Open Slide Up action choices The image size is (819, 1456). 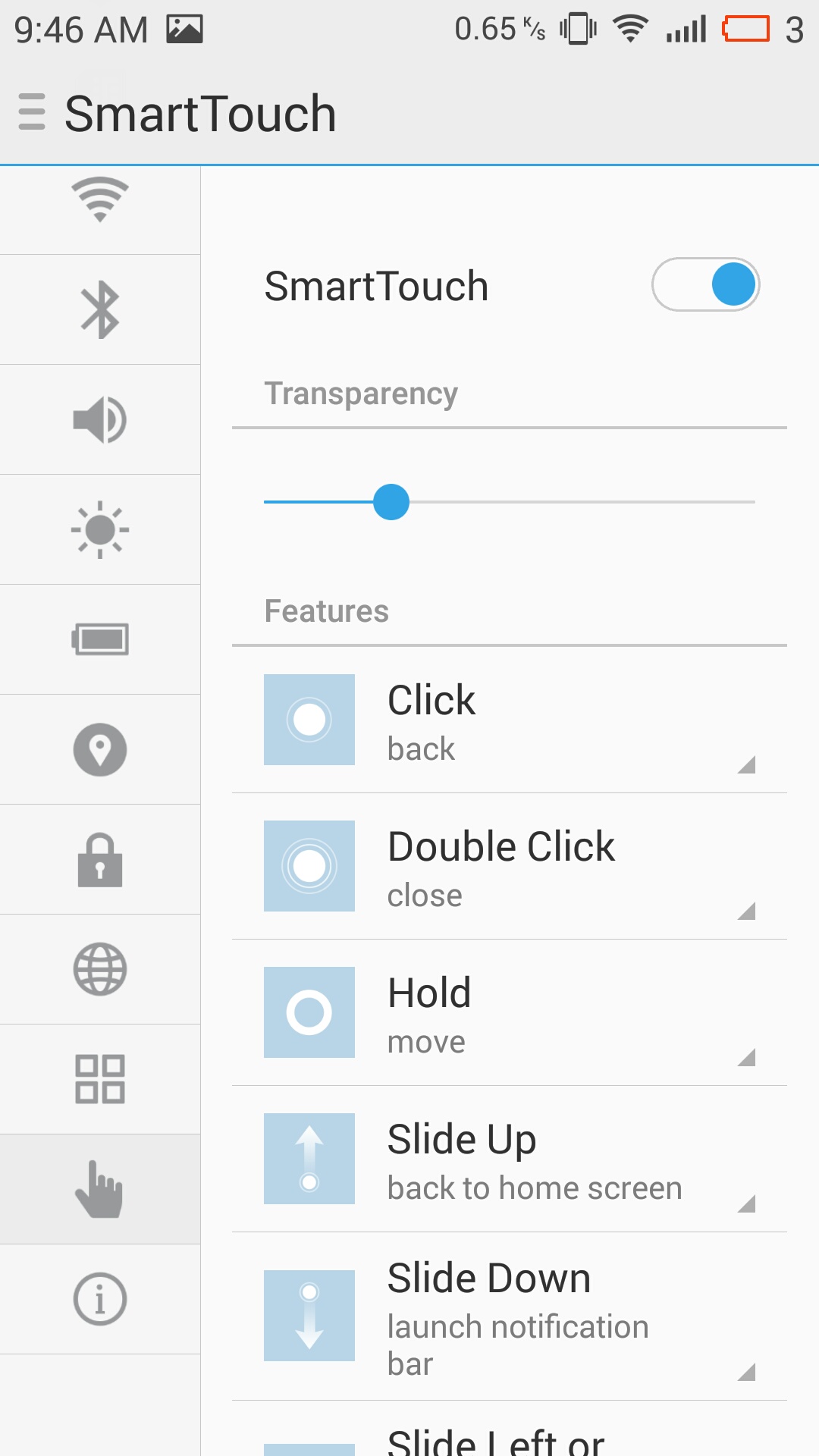click(508, 1159)
